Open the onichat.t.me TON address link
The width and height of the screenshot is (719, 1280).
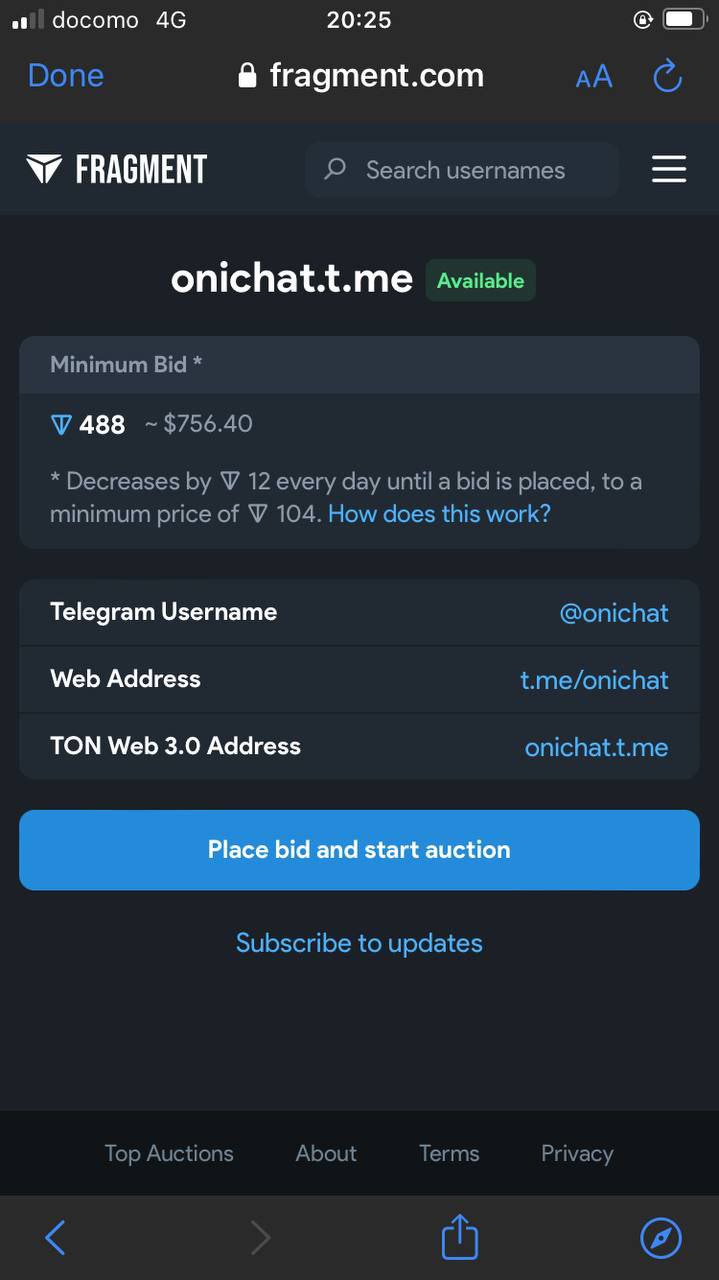coord(596,747)
